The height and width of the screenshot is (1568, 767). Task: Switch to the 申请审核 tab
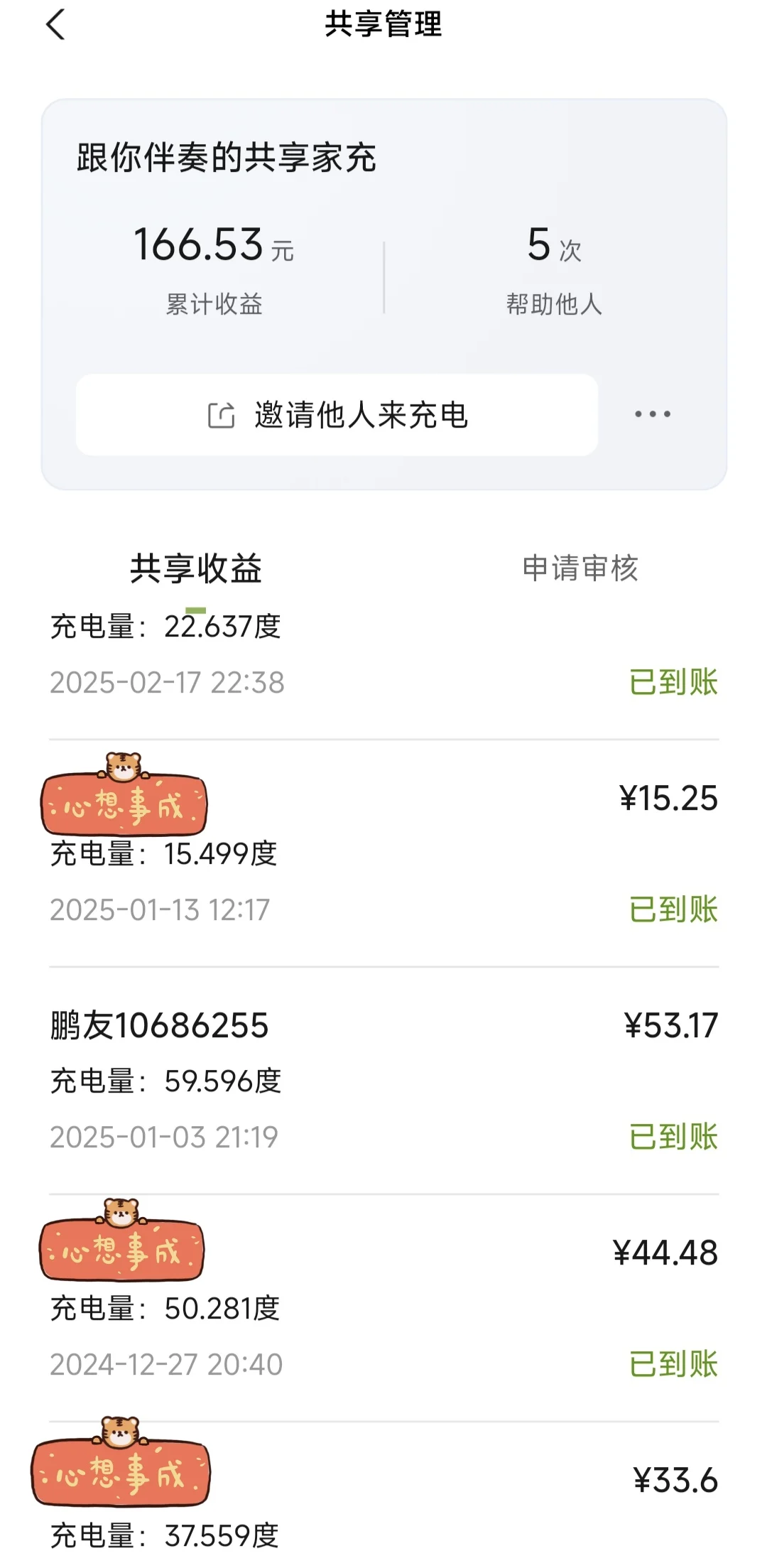click(x=580, y=568)
